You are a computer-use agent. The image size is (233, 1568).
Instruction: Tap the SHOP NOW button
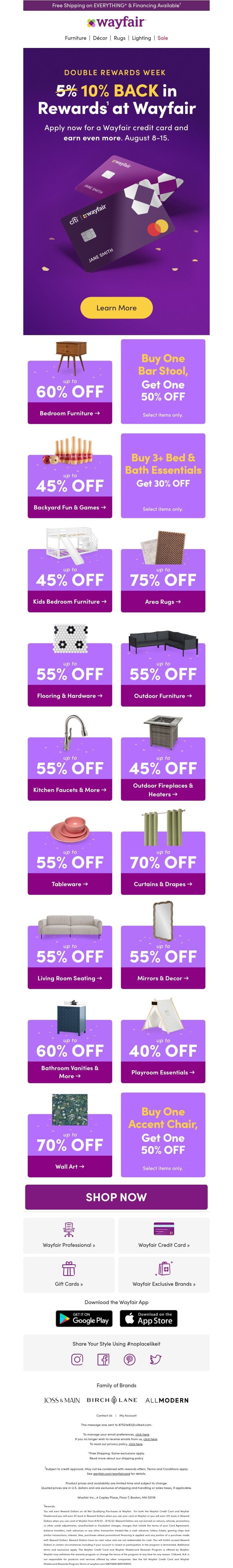(116, 1197)
